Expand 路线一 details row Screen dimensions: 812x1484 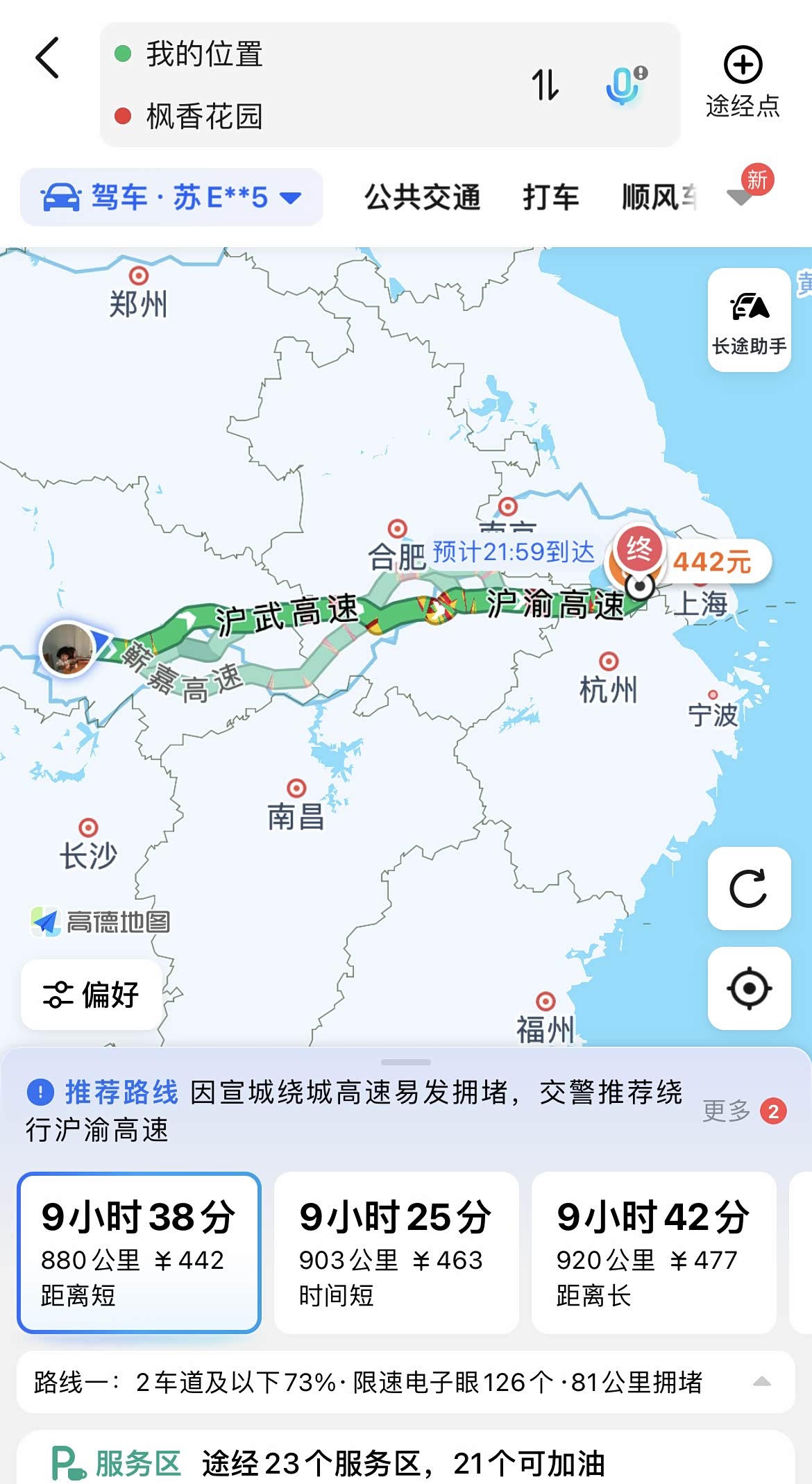pyautogui.click(x=761, y=1382)
